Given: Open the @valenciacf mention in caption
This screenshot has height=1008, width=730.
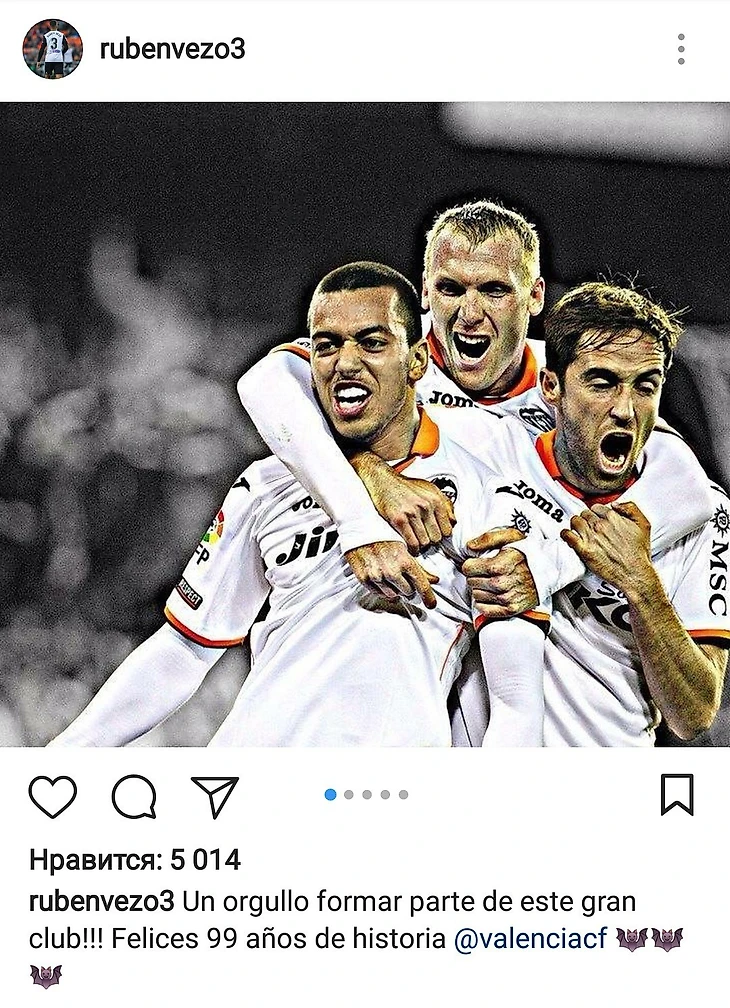Looking at the screenshot, I should point(530,939).
